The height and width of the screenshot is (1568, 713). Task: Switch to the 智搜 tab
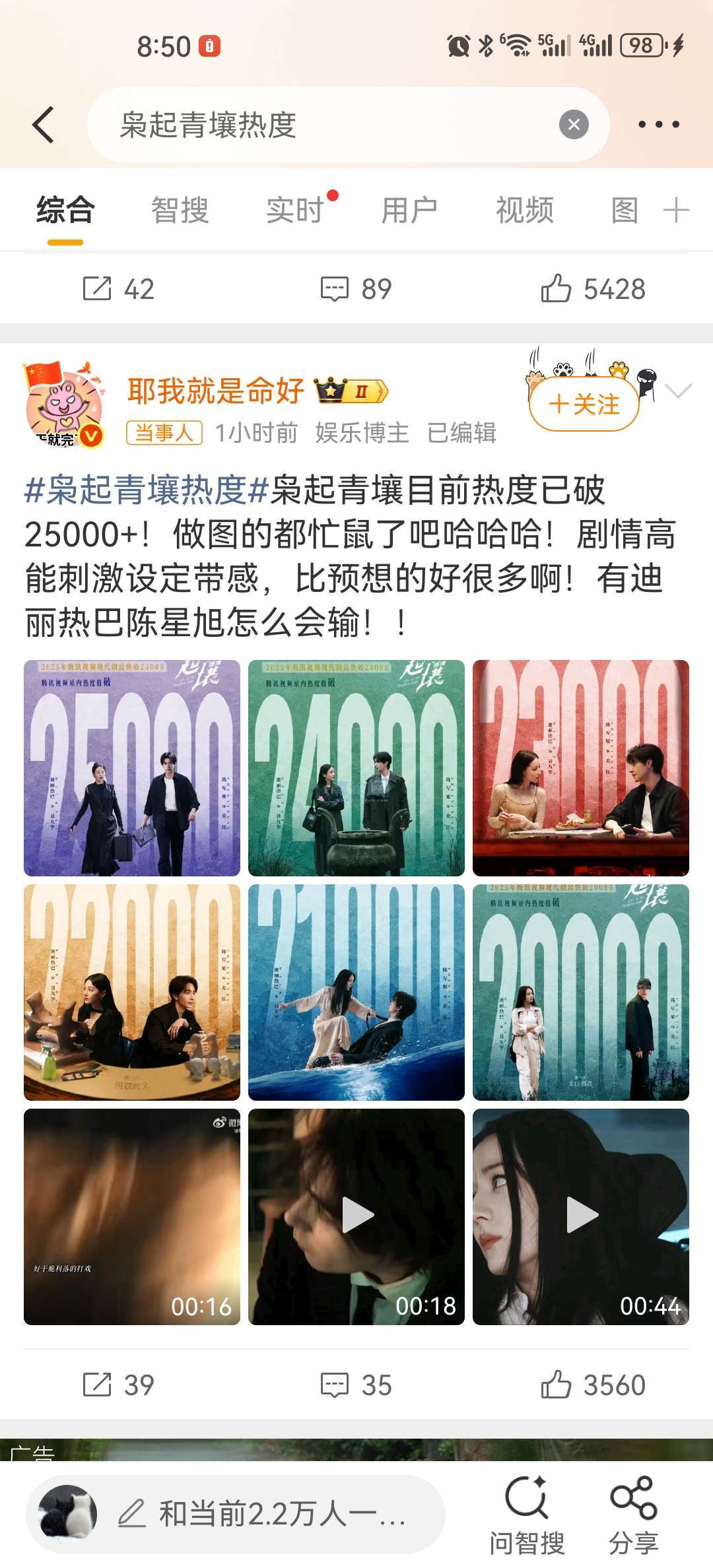click(x=180, y=211)
